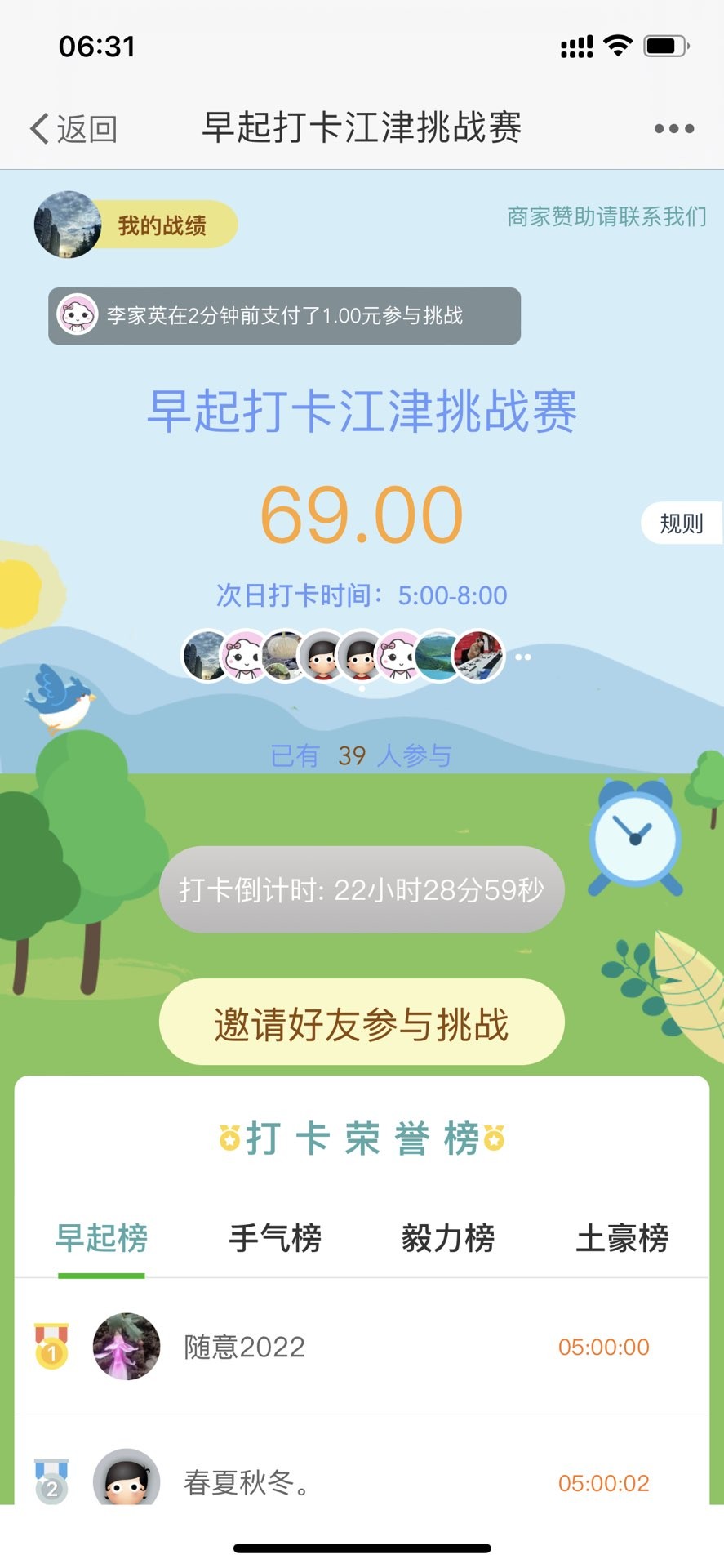Tap the 商家赞助请联系我们 link
The image size is (724, 1568).
click(606, 216)
